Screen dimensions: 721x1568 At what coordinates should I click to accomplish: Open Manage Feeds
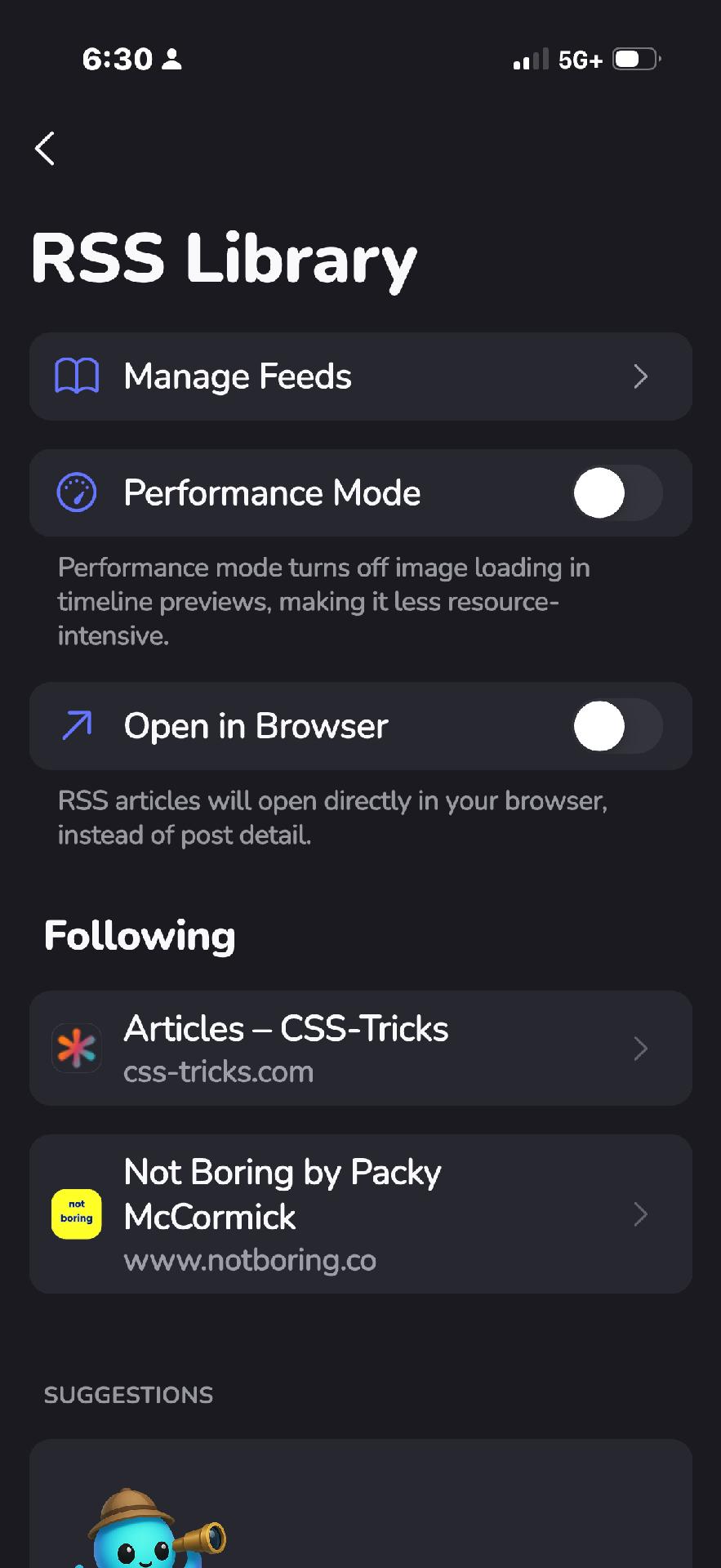tap(360, 376)
